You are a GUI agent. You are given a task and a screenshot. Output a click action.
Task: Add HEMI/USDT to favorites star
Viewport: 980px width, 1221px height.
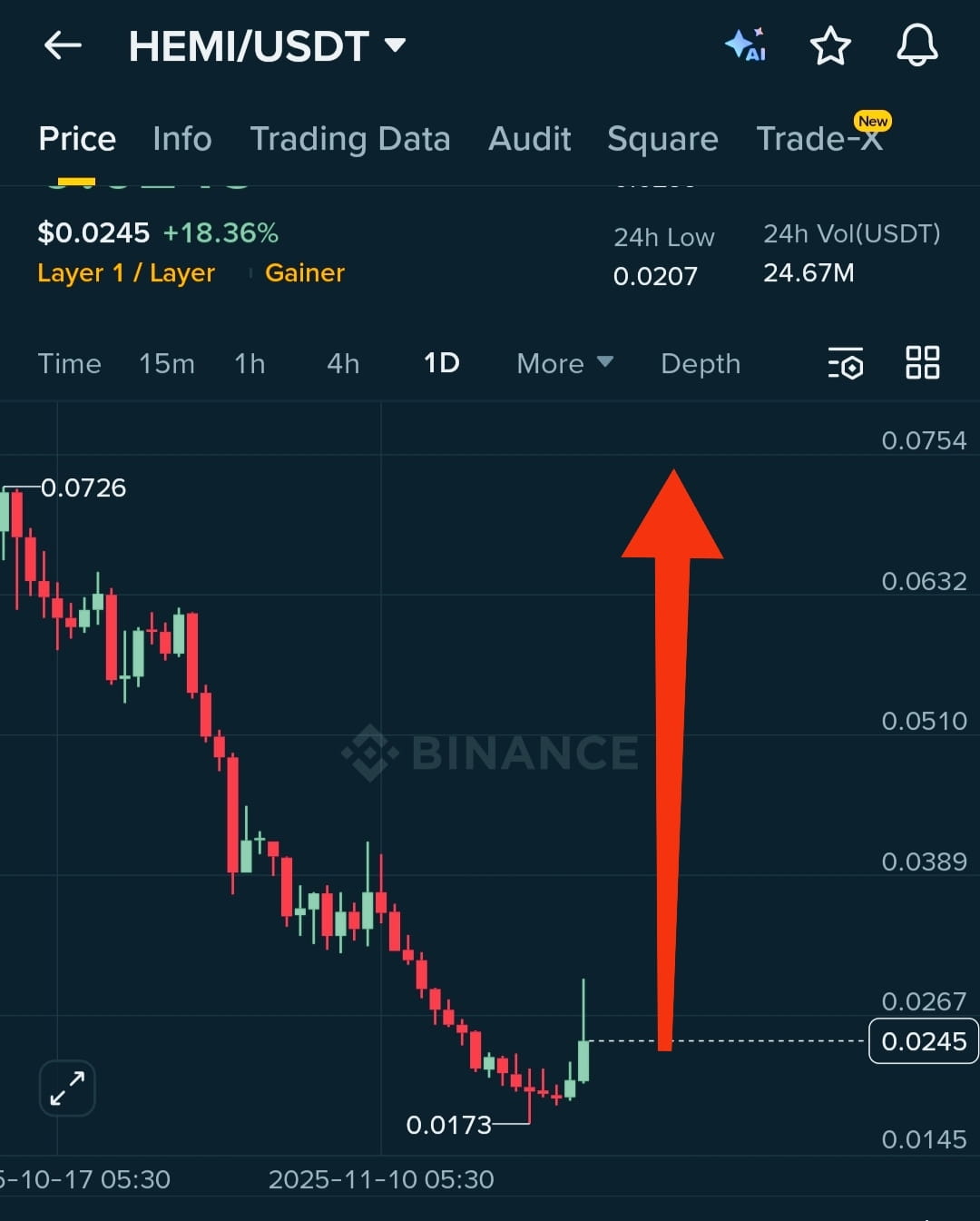(x=829, y=45)
